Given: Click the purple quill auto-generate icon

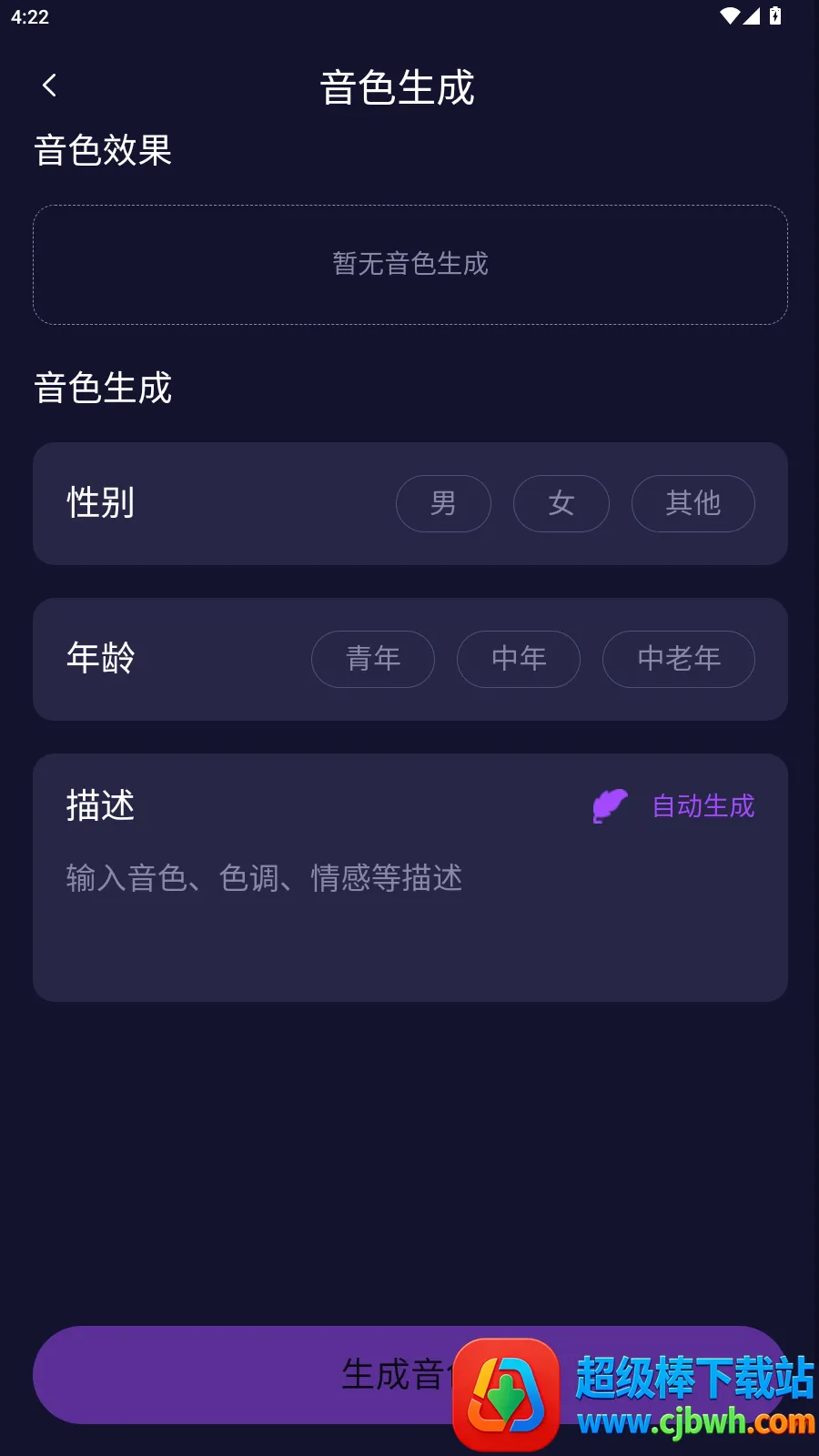Looking at the screenshot, I should [x=610, y=804].
